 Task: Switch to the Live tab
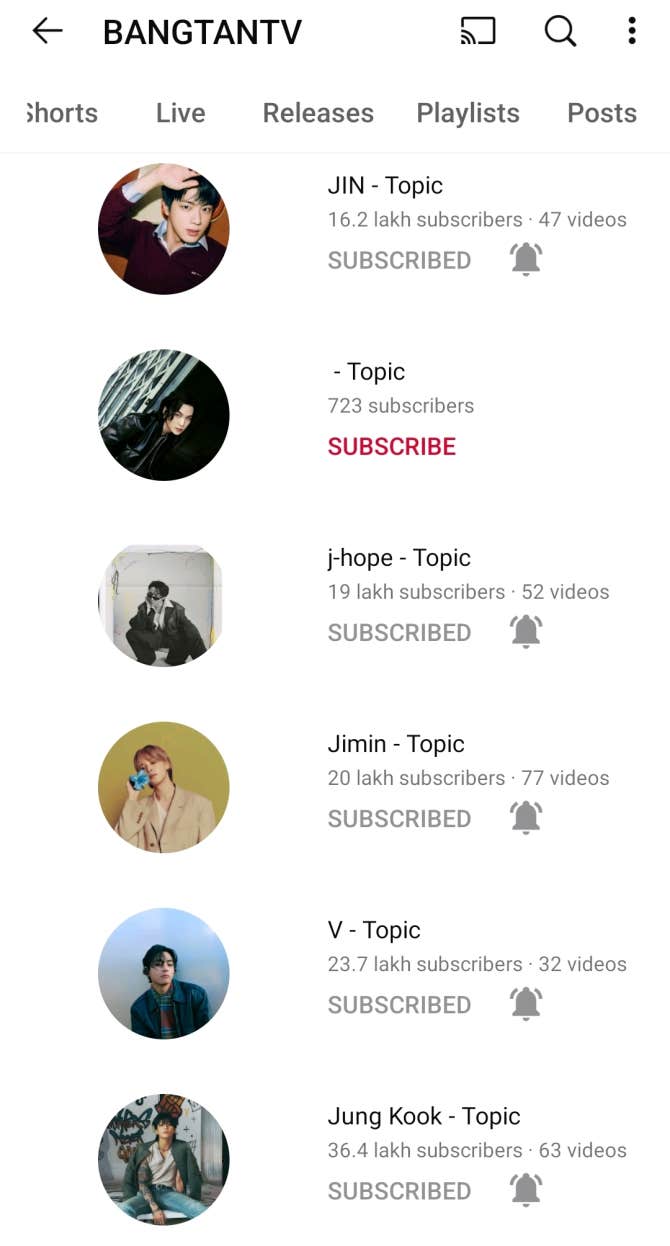[x=180, y=113]
